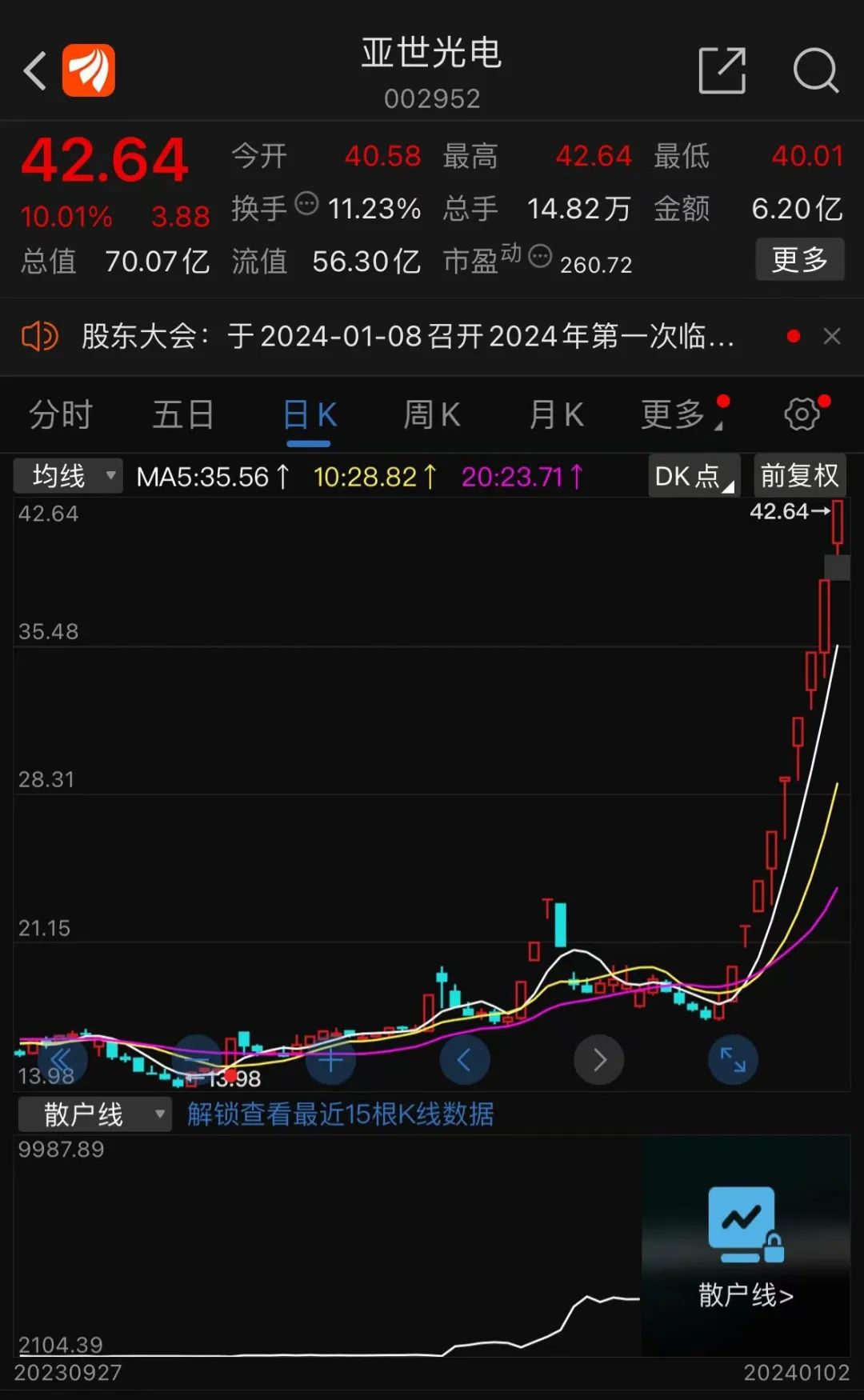Show more quote details with 更多 button
Image resolution: width=864 pixels, height=1400 pixels.
click(799, 259)
